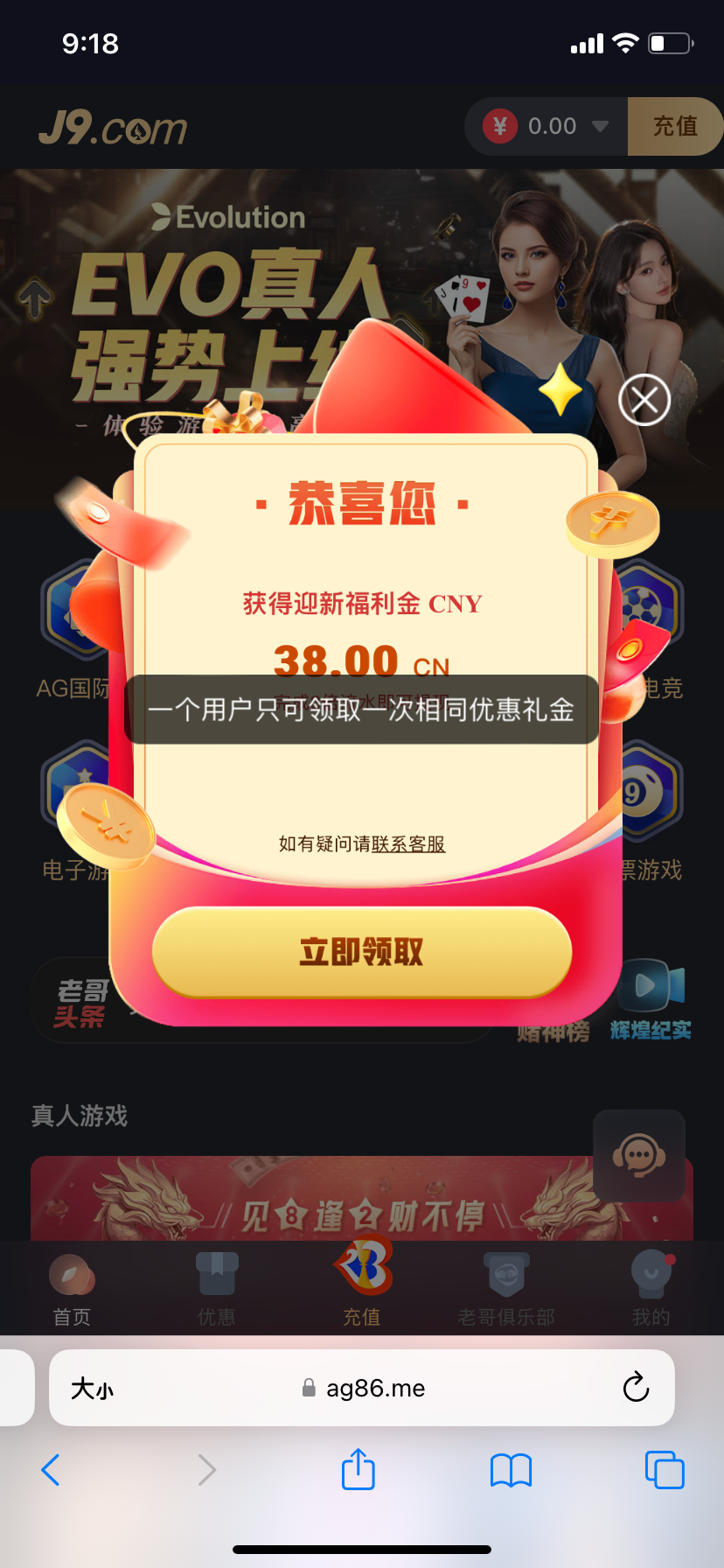This screenshot has height=1568, width=724.
Task: Open the customer service chat bubble
Action: point(638,1155)
